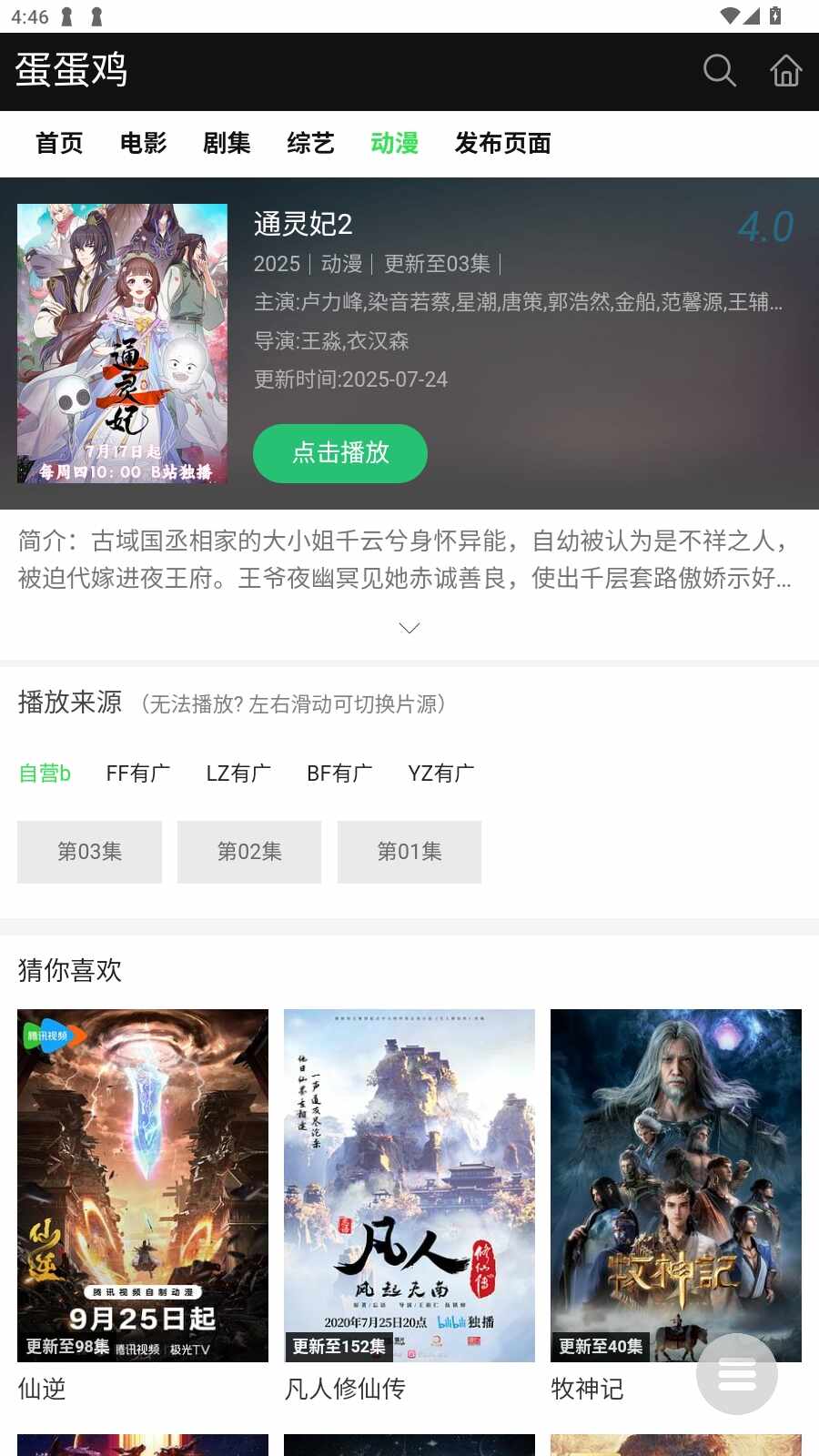Select the 综艺 tab
The height and width of the screenshot is (1456, 819).
[310, 143]
